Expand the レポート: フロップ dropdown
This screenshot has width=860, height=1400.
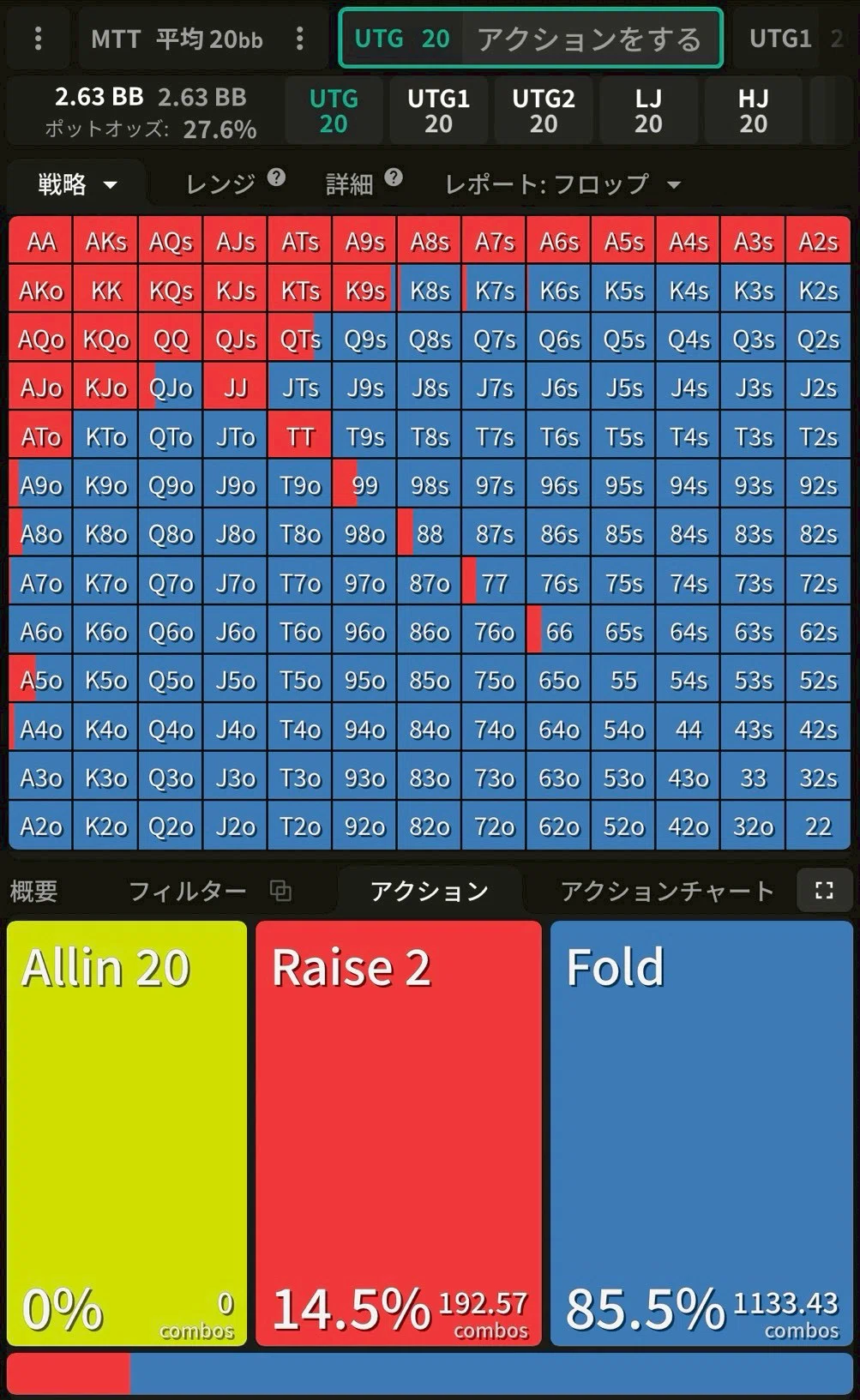(562, 184)
